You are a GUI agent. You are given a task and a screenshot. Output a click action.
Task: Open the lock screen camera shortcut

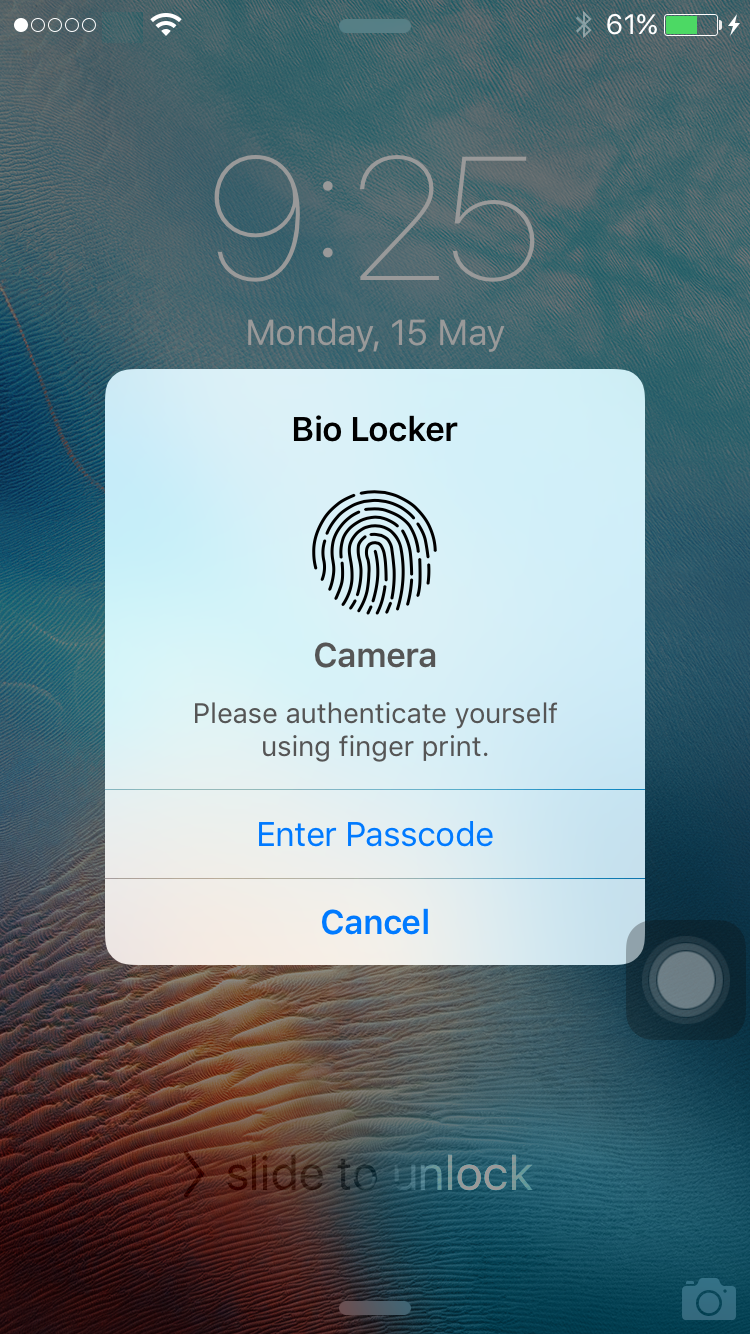click(708, 1298)
